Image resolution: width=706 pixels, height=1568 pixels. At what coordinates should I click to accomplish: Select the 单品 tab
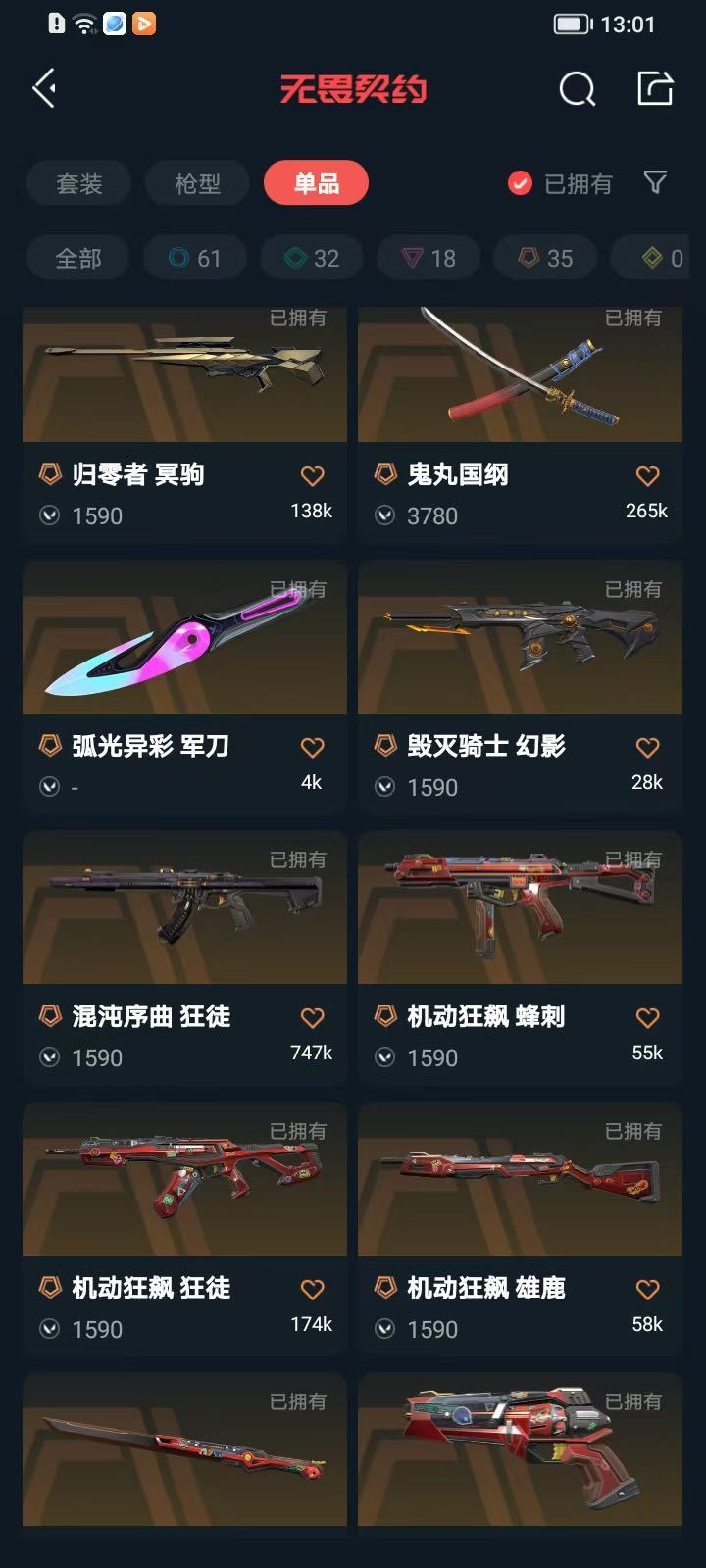(x=317, y=183)
